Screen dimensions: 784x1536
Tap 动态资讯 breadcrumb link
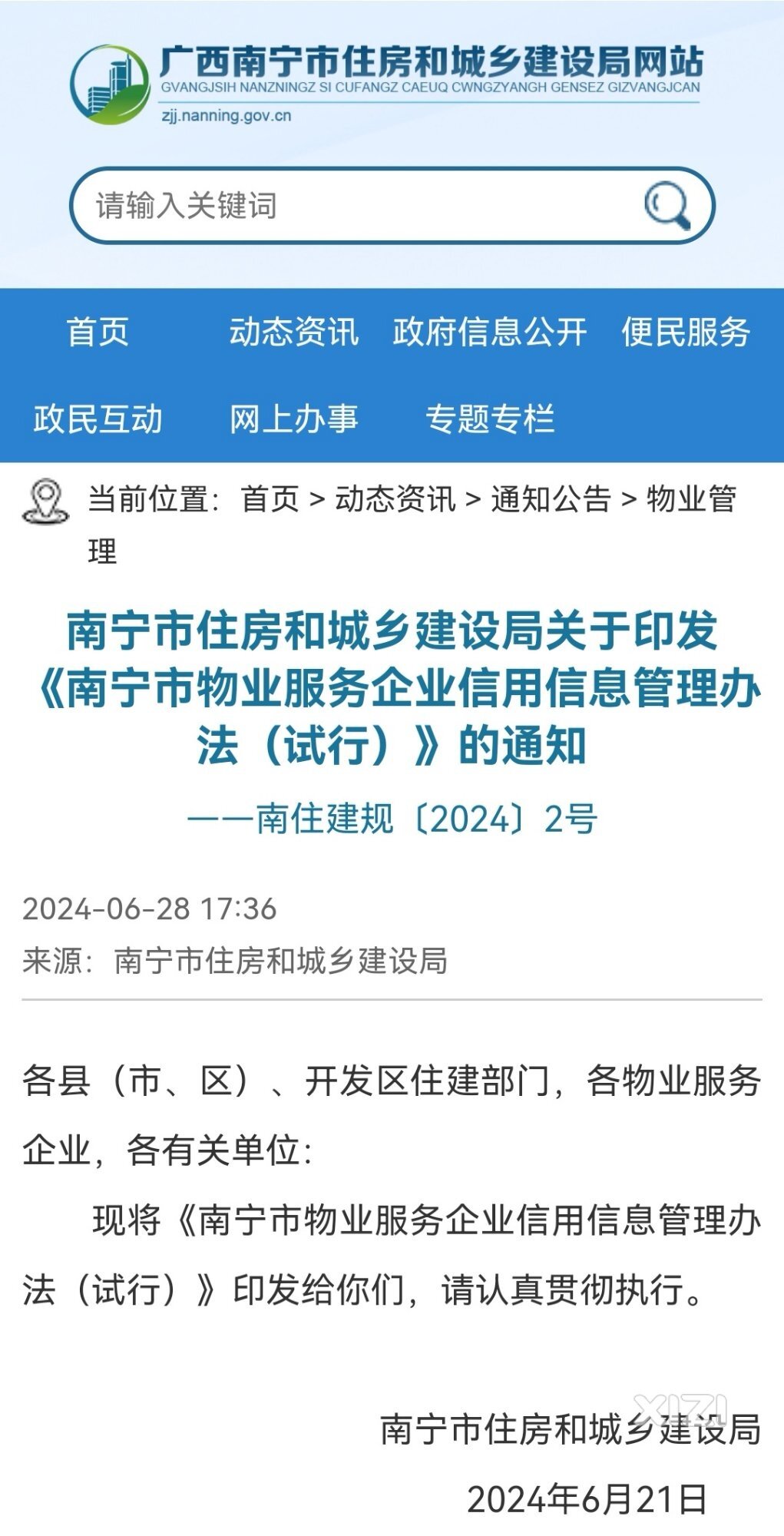[x=395, y=499]
